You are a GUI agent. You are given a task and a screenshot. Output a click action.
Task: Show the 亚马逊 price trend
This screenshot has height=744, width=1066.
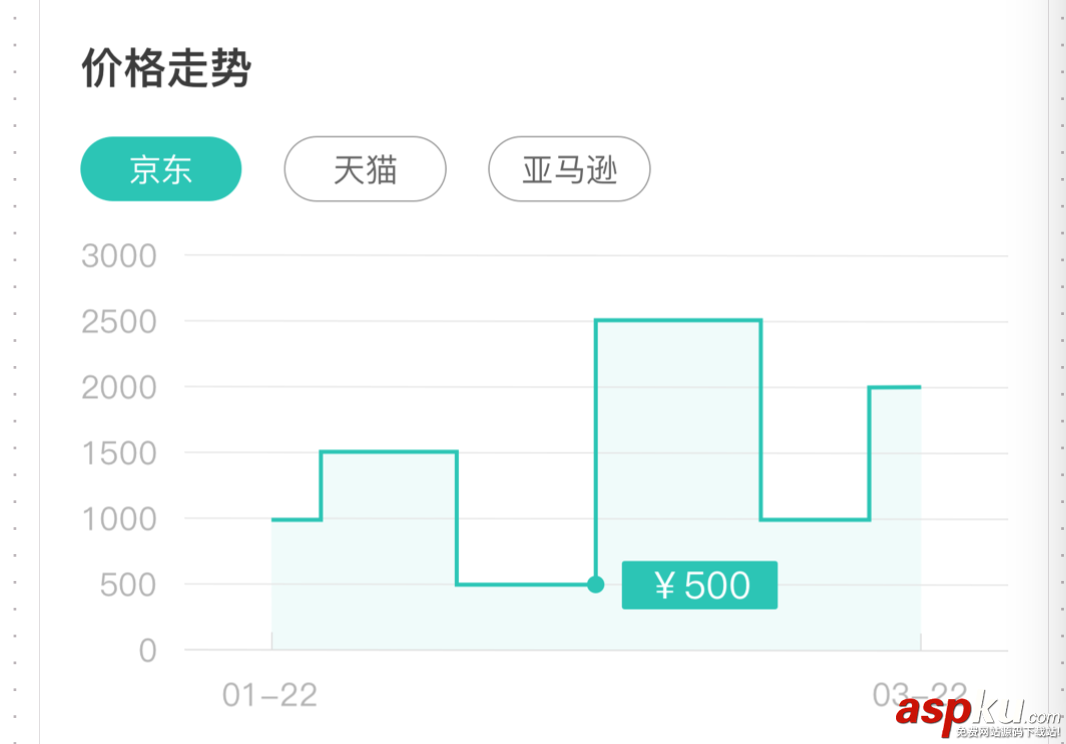tap(569, 169)
